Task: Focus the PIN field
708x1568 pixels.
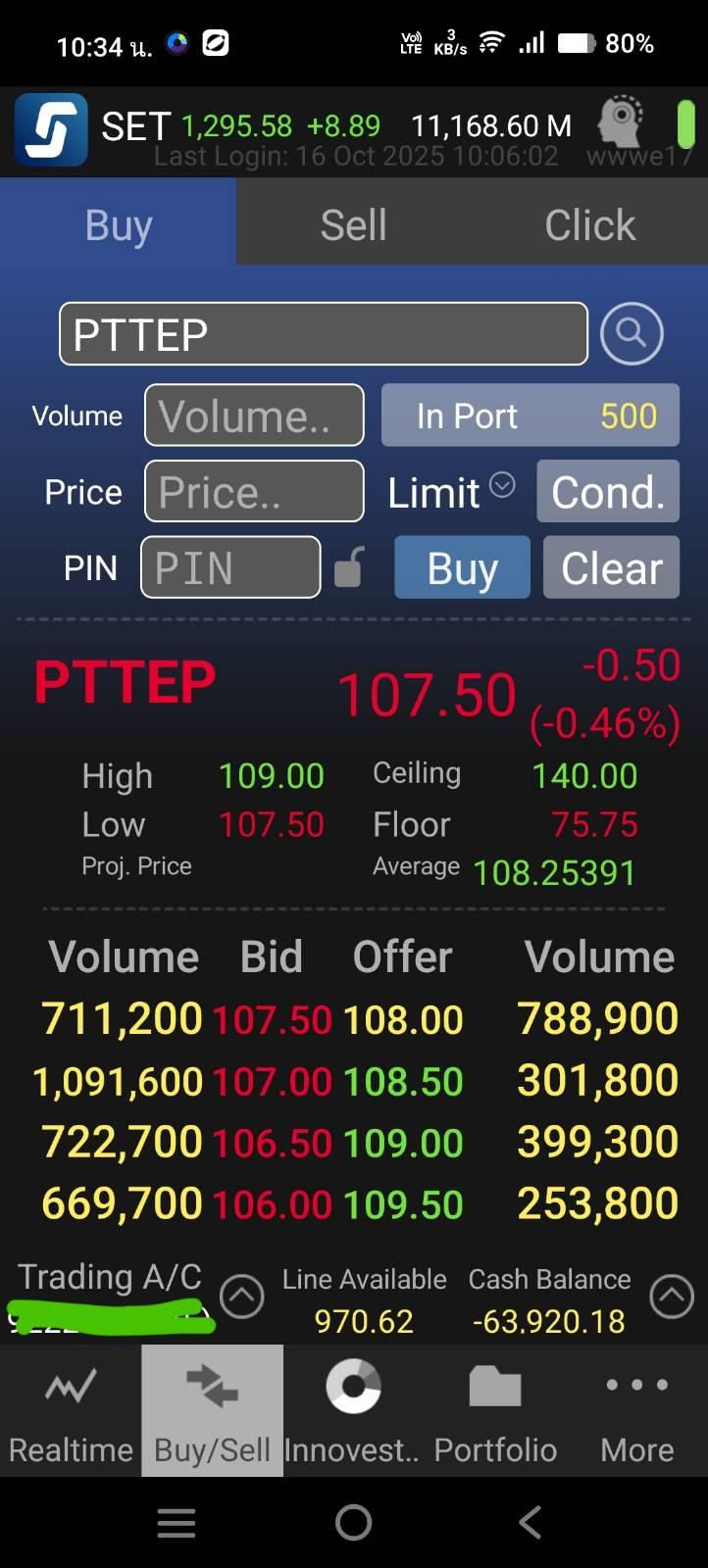Action: pyautogui.click(x=230, y=567)
